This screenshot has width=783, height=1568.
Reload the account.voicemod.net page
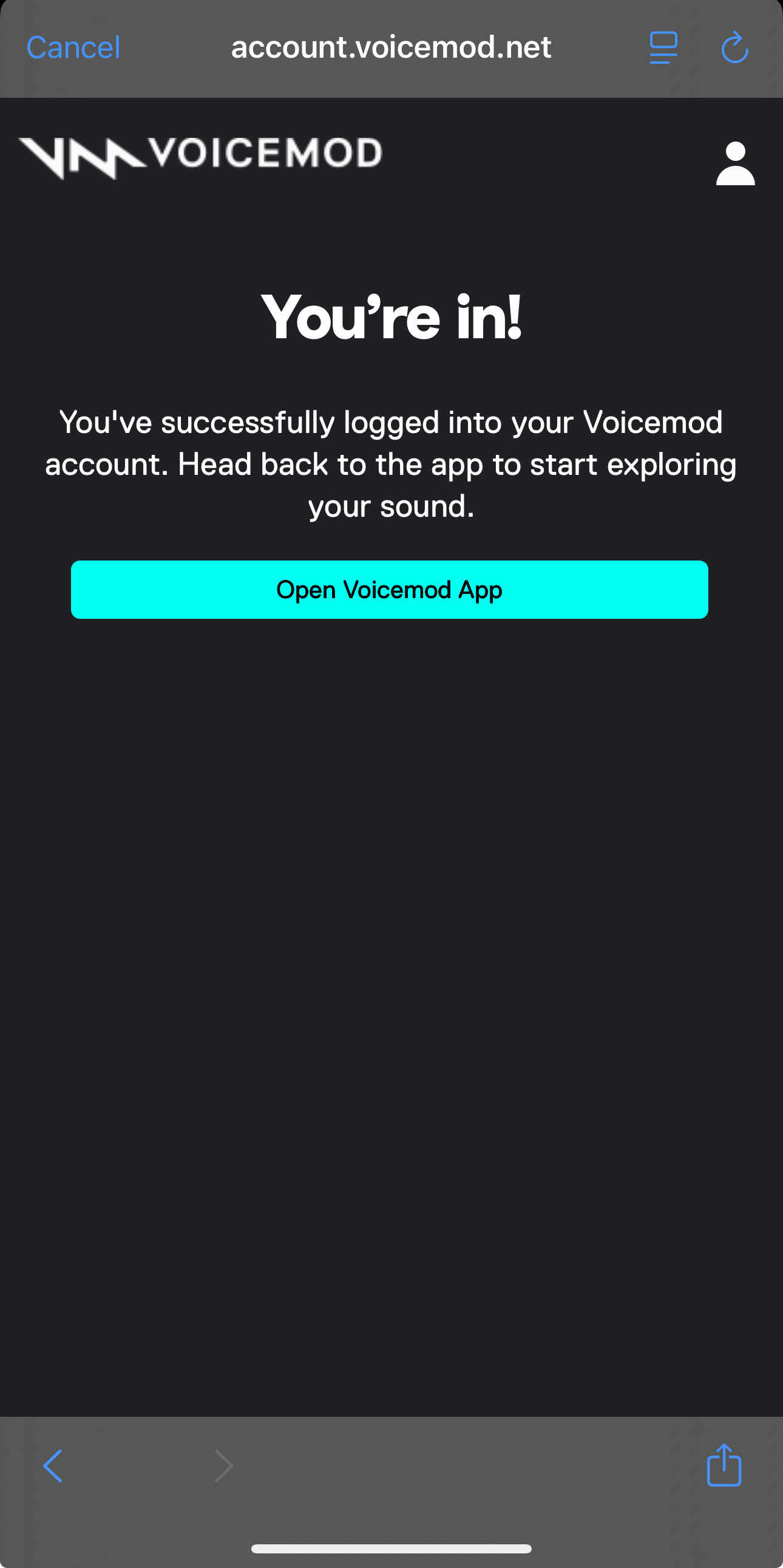[x=734, y=47]
